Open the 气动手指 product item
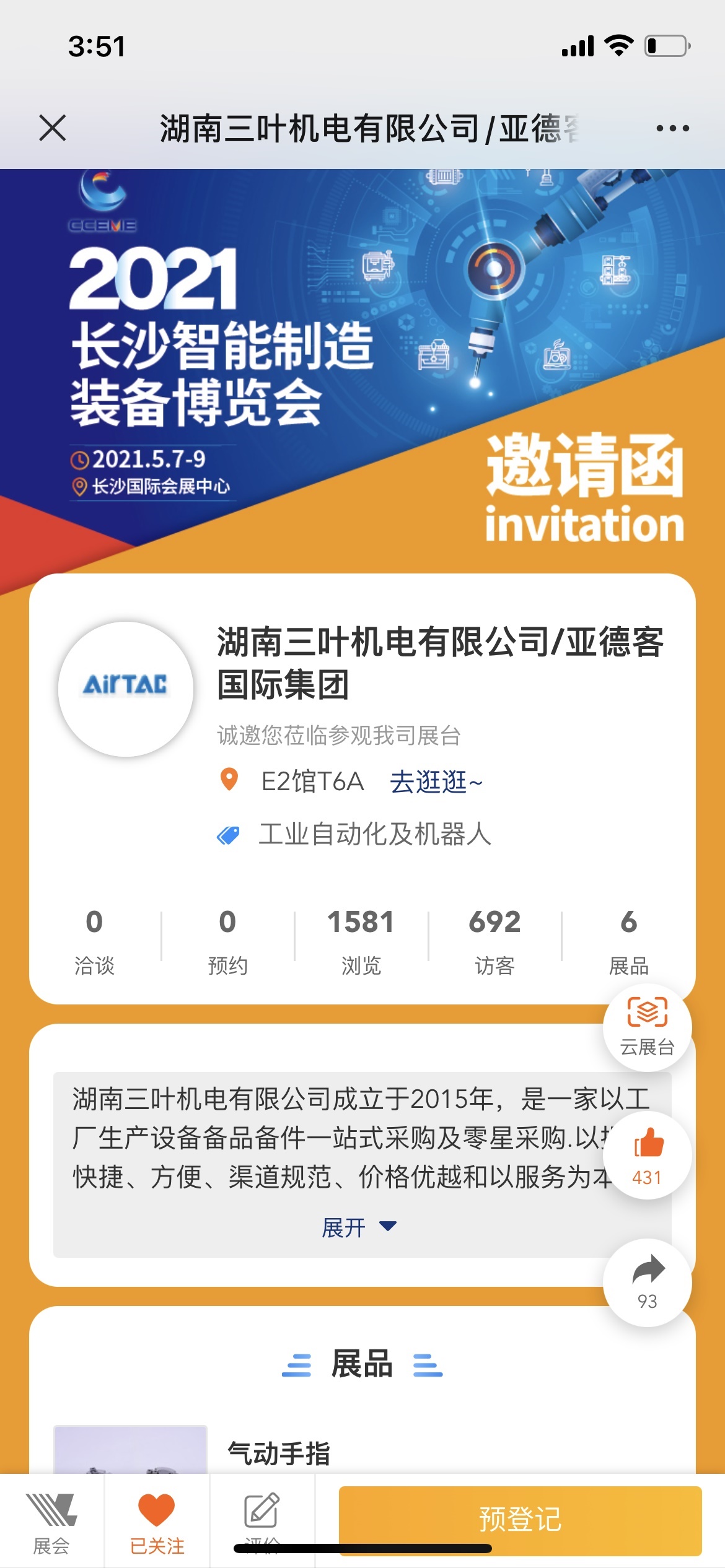Screen dimensions: 725x1568 pos(279,1452)
